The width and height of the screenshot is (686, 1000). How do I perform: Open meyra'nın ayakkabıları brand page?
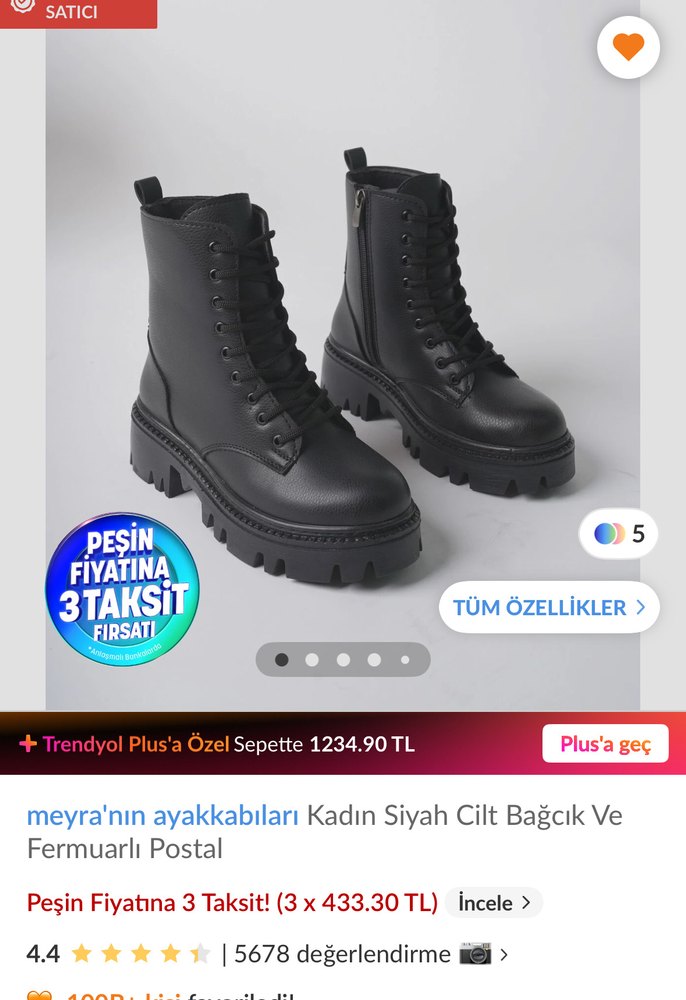163,815
